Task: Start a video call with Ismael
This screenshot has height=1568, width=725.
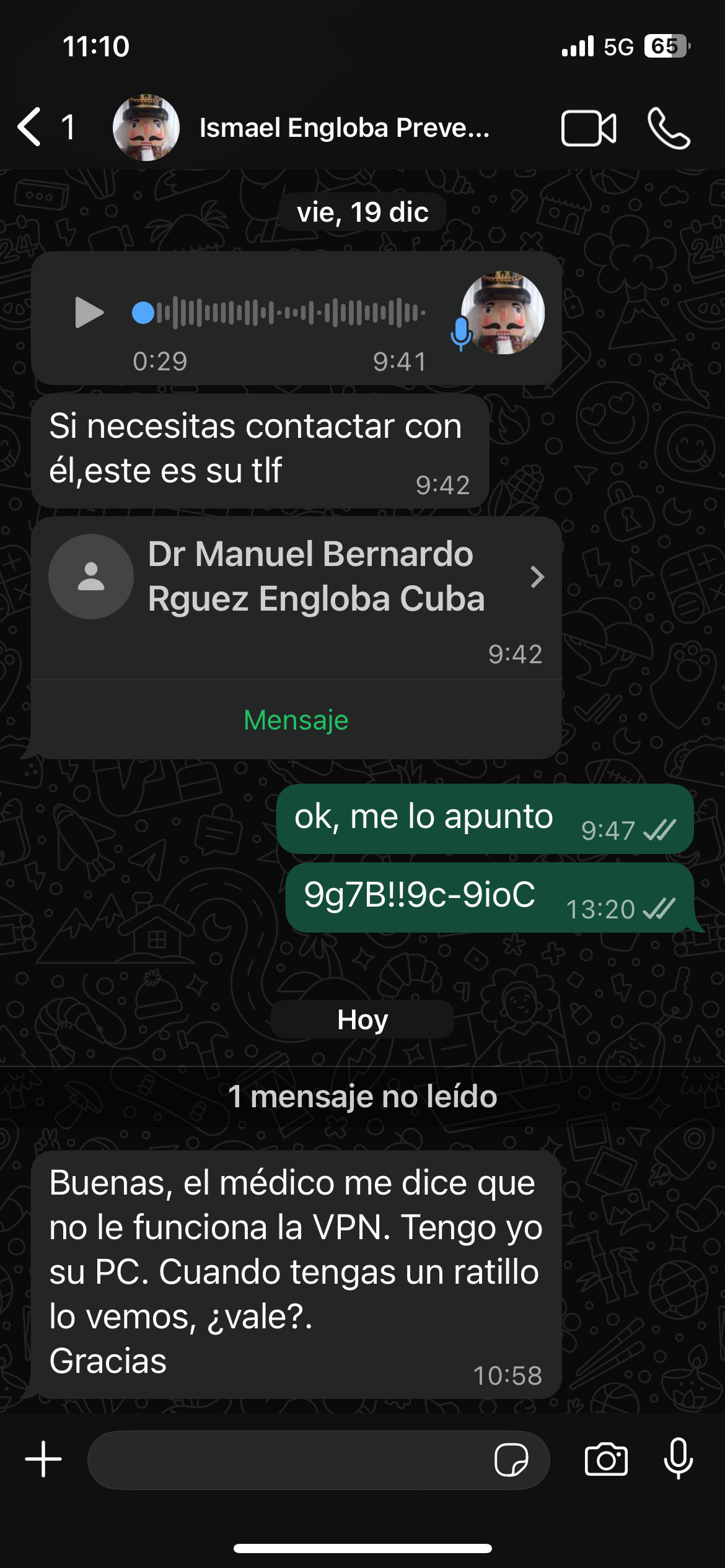Action: coord(589,128)
